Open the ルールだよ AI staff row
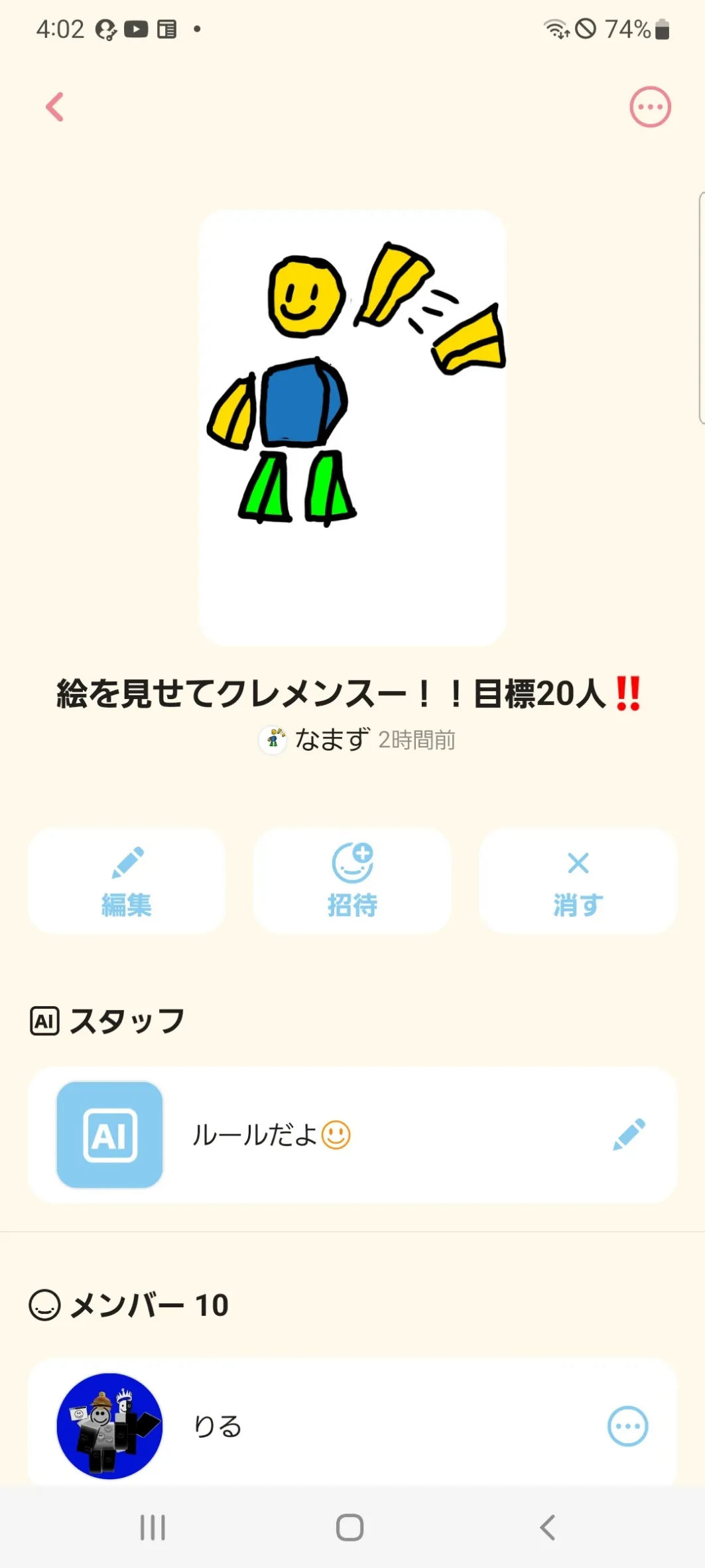The image size is (705, 1568). click(352, 1135)
